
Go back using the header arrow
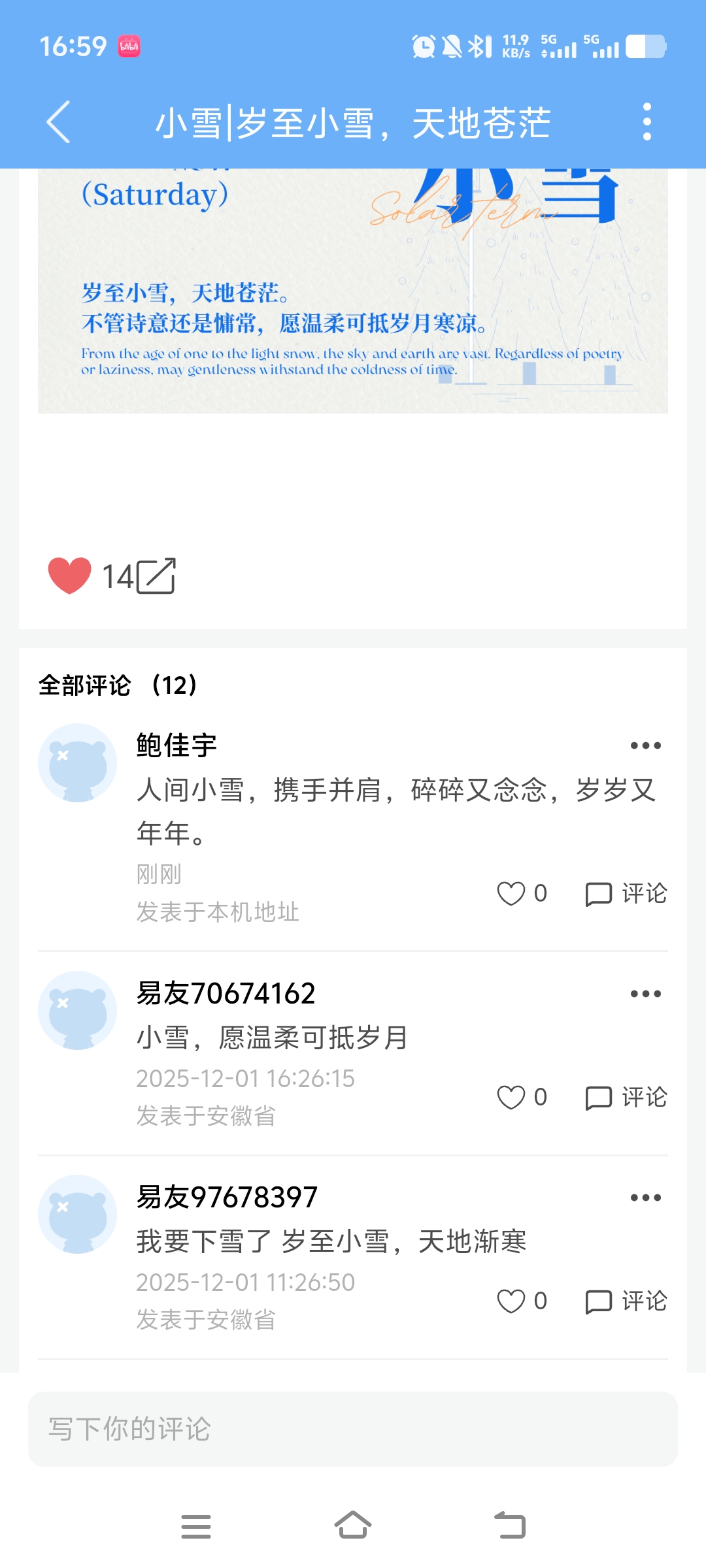(x=58, y=122)
